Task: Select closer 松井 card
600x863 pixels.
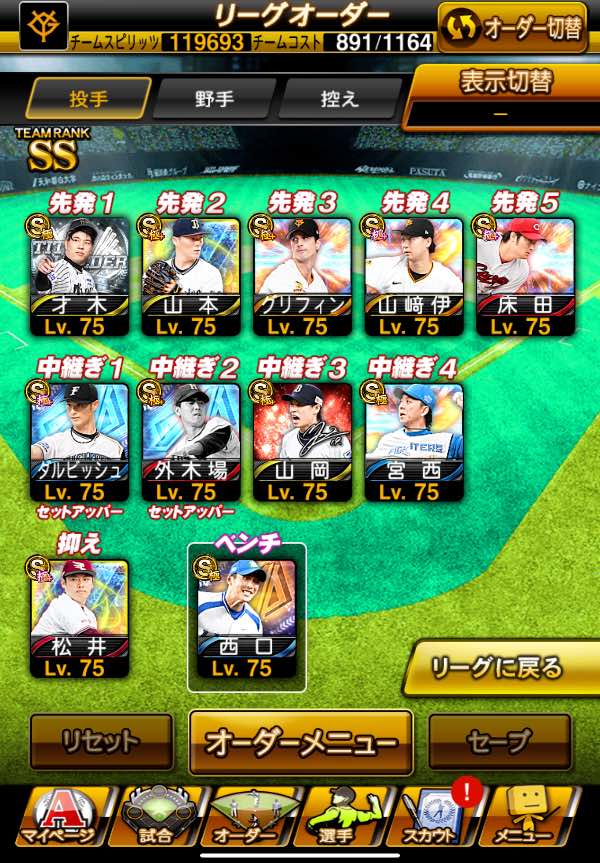Action: coord(79,617)
